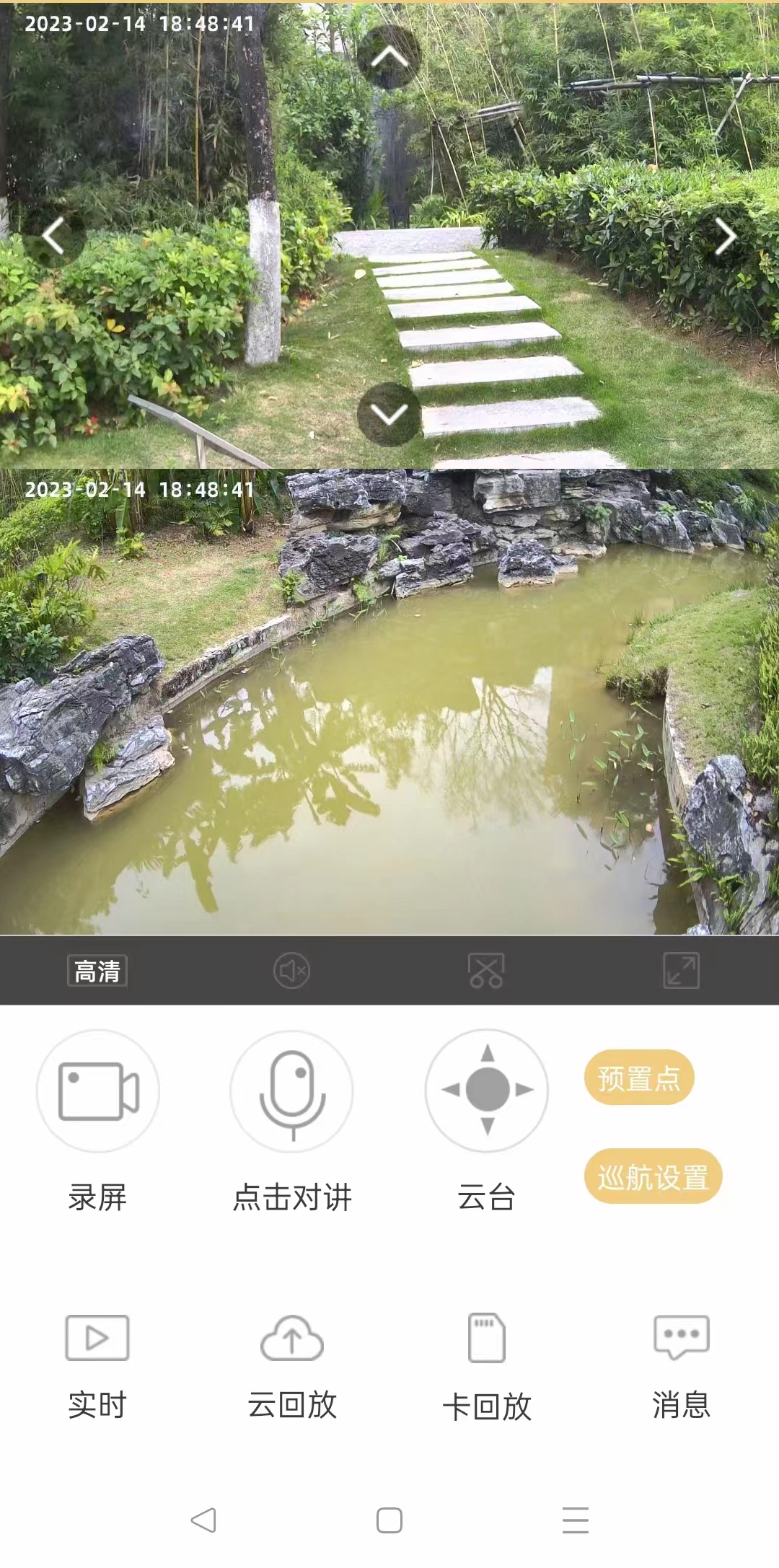The image size is (779, 1568).
Task: Go to the home screen
Action: pos(389,1520)
